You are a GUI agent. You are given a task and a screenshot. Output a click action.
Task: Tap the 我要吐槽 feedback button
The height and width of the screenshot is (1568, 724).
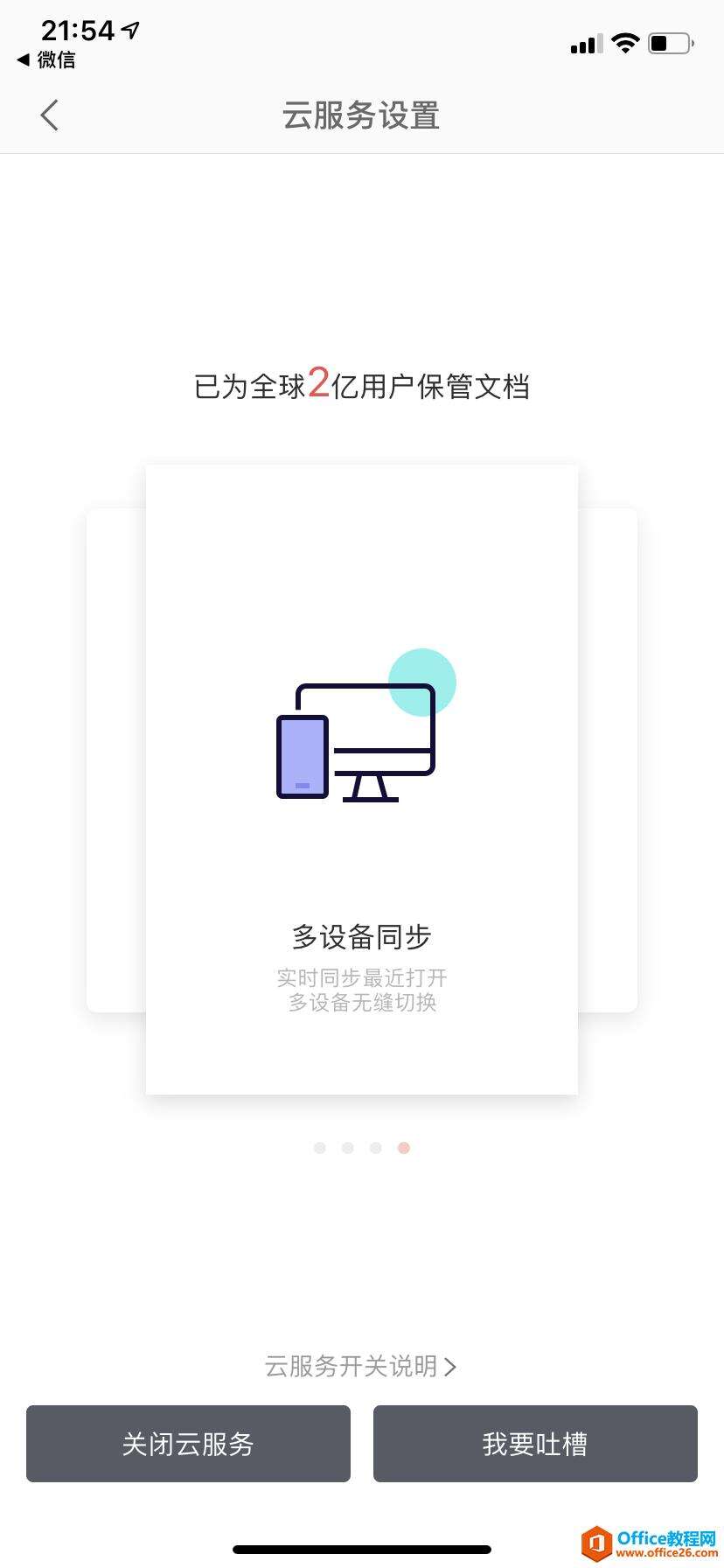535,1444
